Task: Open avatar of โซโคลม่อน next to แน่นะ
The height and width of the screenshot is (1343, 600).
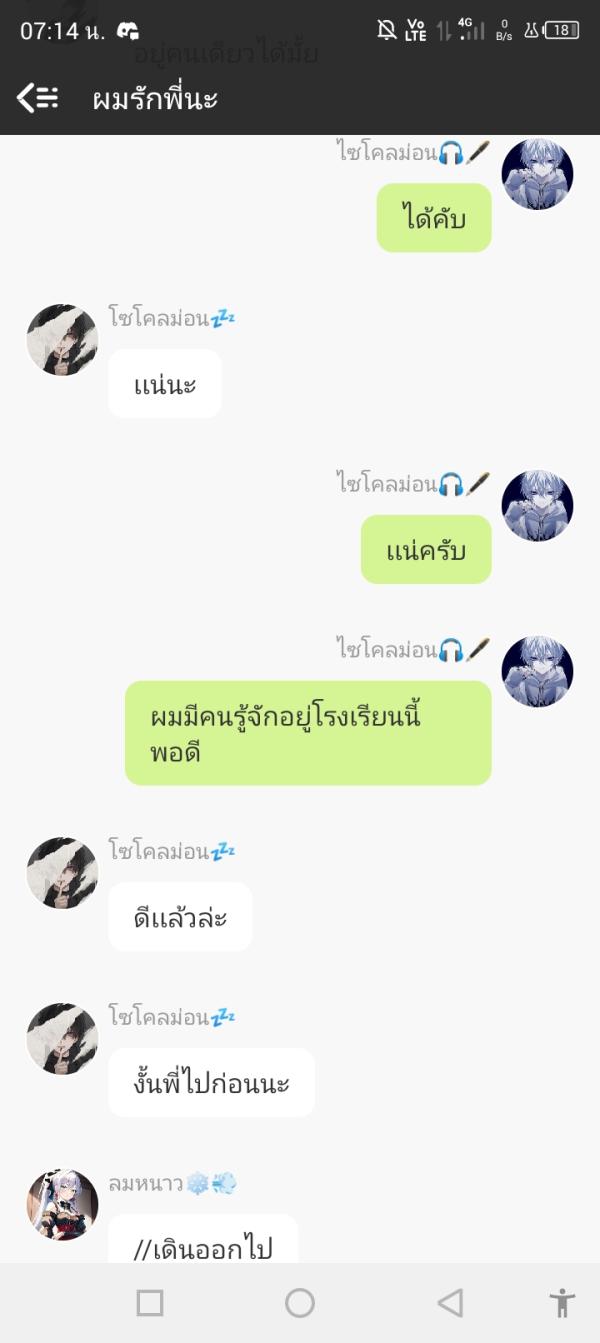Action: [62, 340]
